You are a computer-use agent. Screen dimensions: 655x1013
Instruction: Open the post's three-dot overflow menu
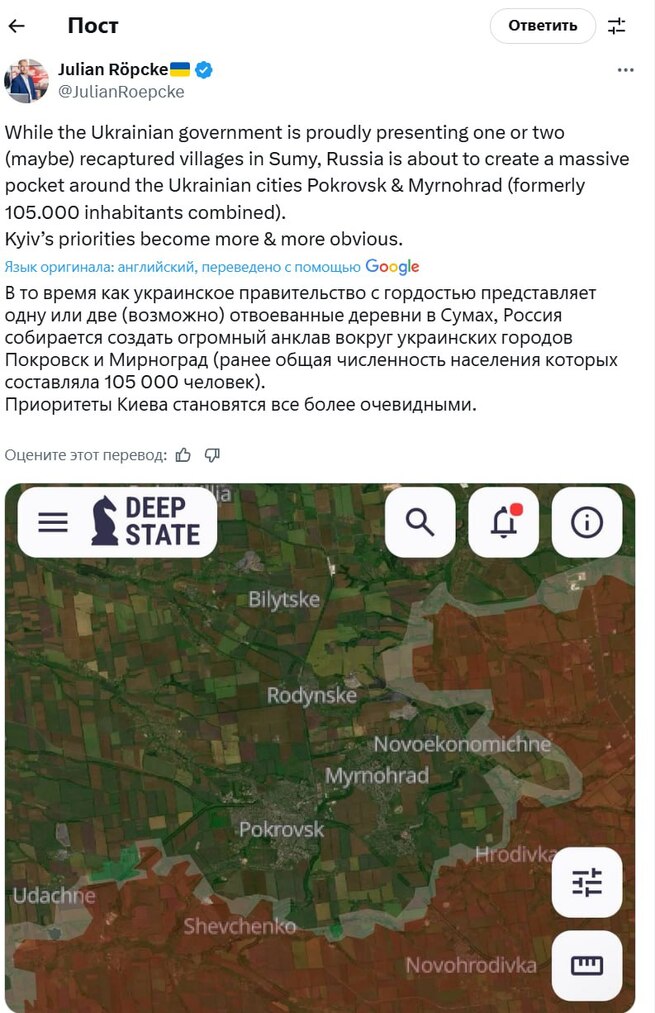click(x=625, y=71)
